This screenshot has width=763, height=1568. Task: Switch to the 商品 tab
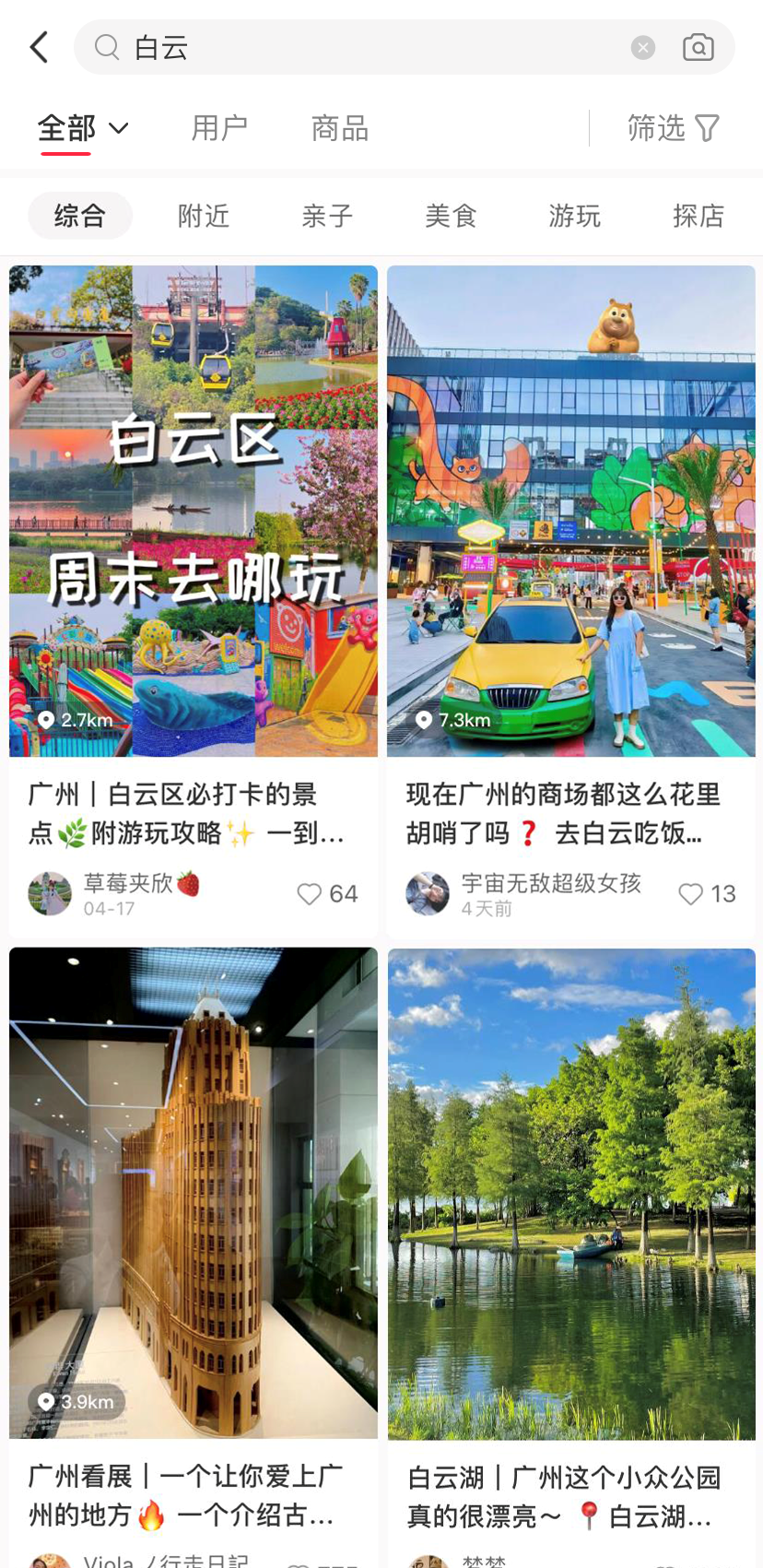(339, 128)
